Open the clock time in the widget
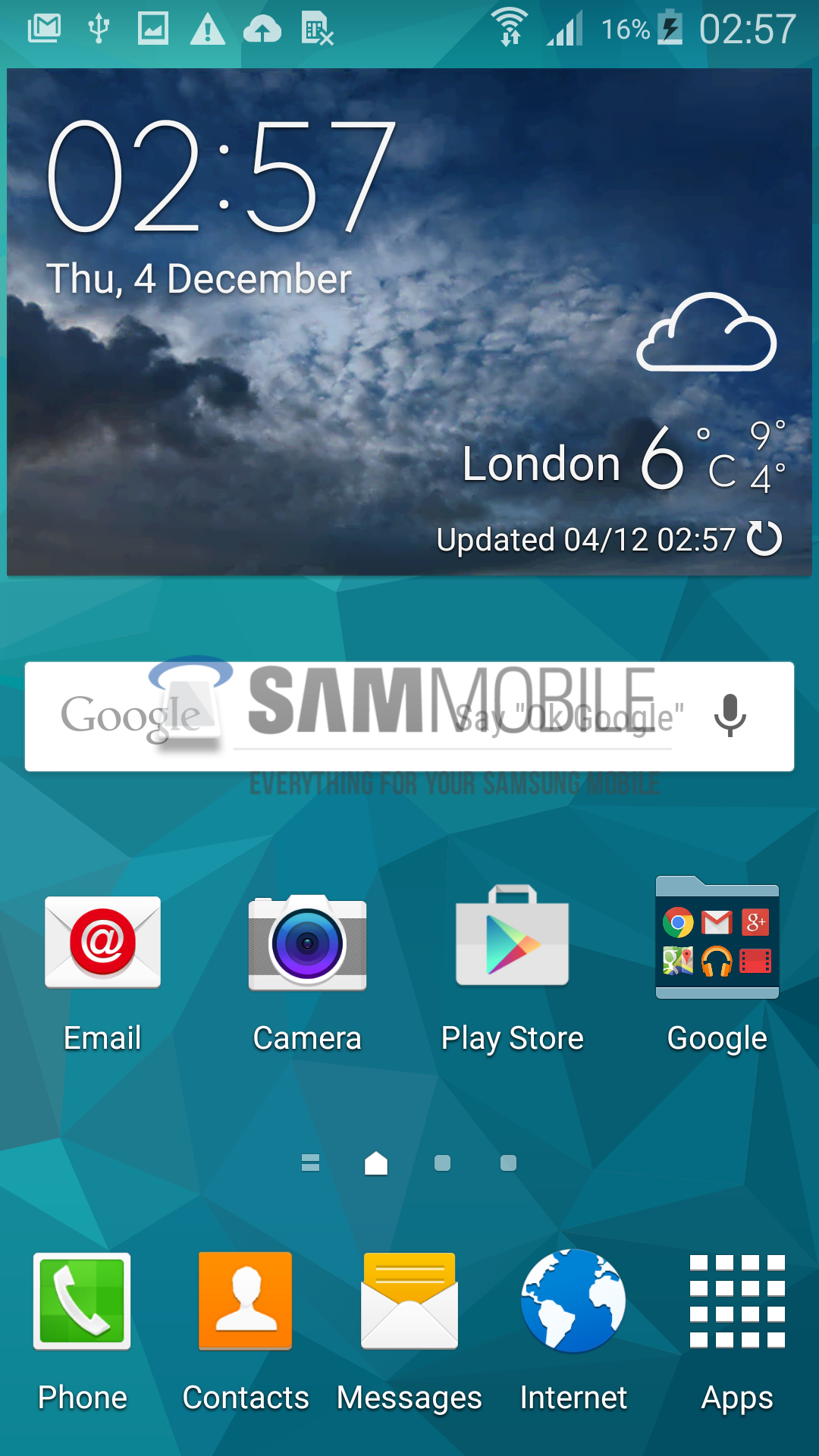The height and width of the screenshot is (1456, 819). pos(220,178)
